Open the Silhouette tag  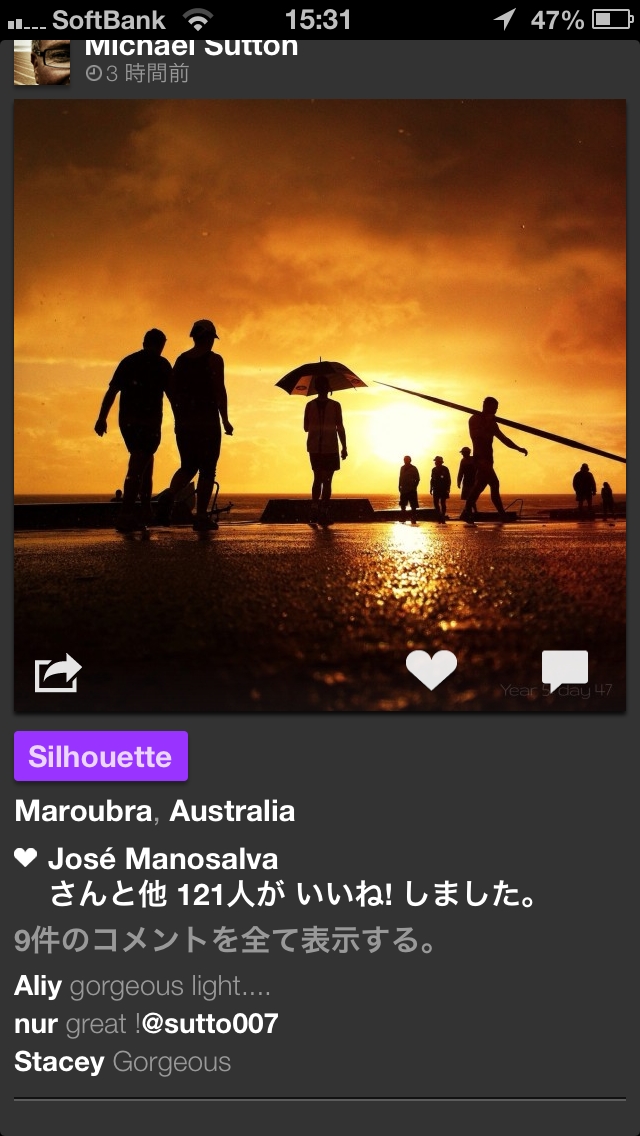click(x=101, y=756)
